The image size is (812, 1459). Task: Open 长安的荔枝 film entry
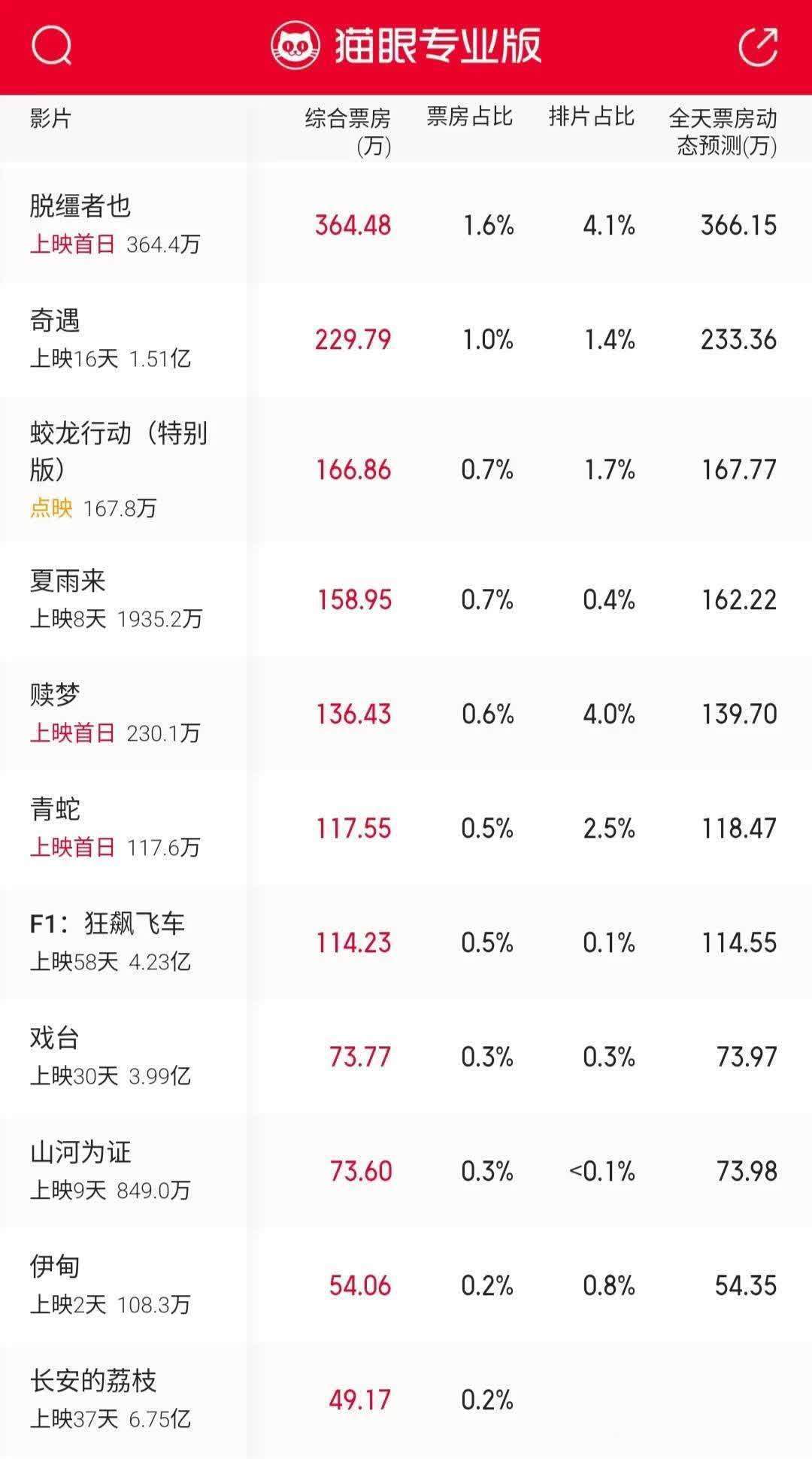pyautogui.click(x=93, y=1382)
